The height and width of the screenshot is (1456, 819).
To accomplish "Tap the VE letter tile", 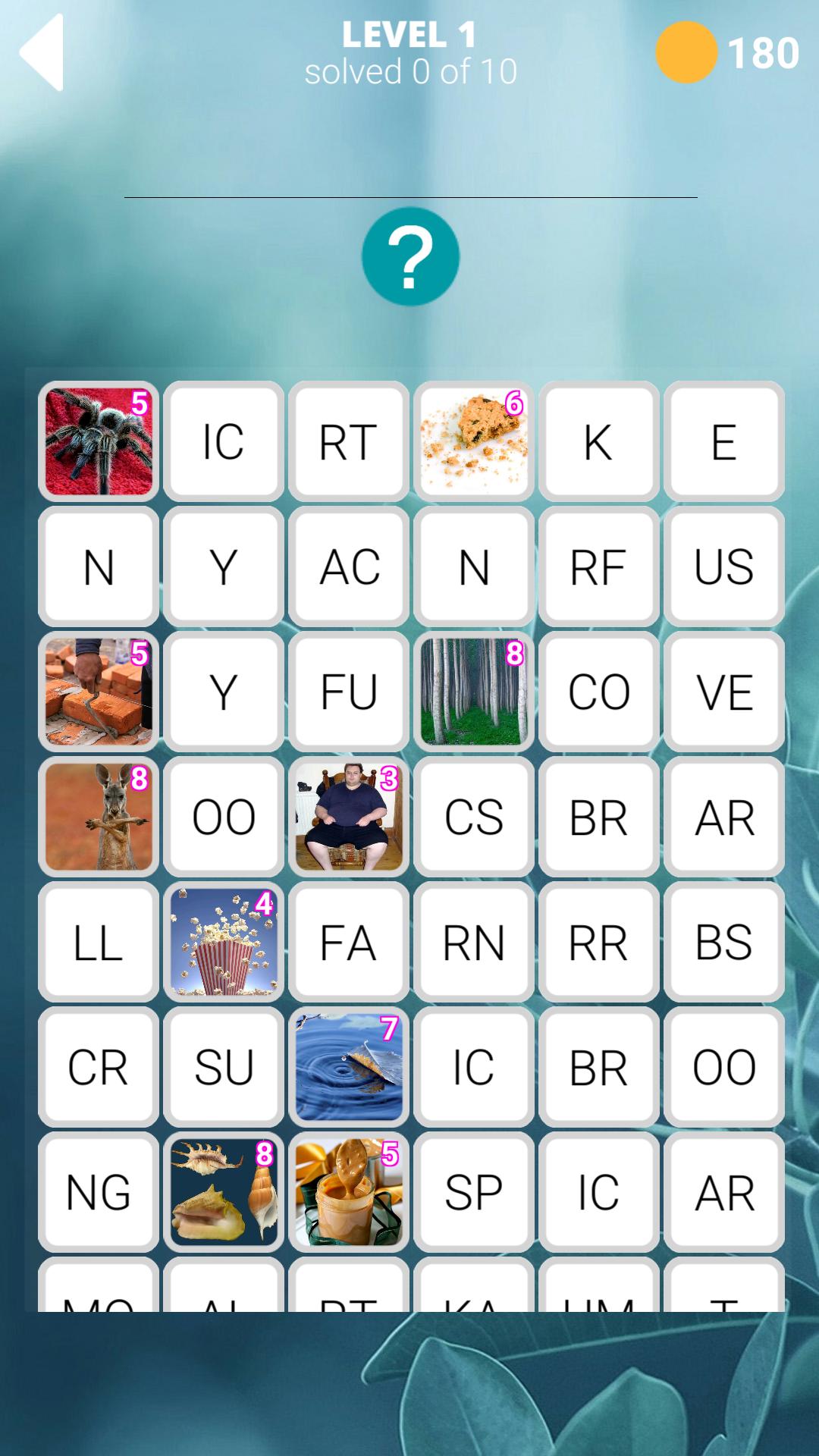I will tap(724, 692).
